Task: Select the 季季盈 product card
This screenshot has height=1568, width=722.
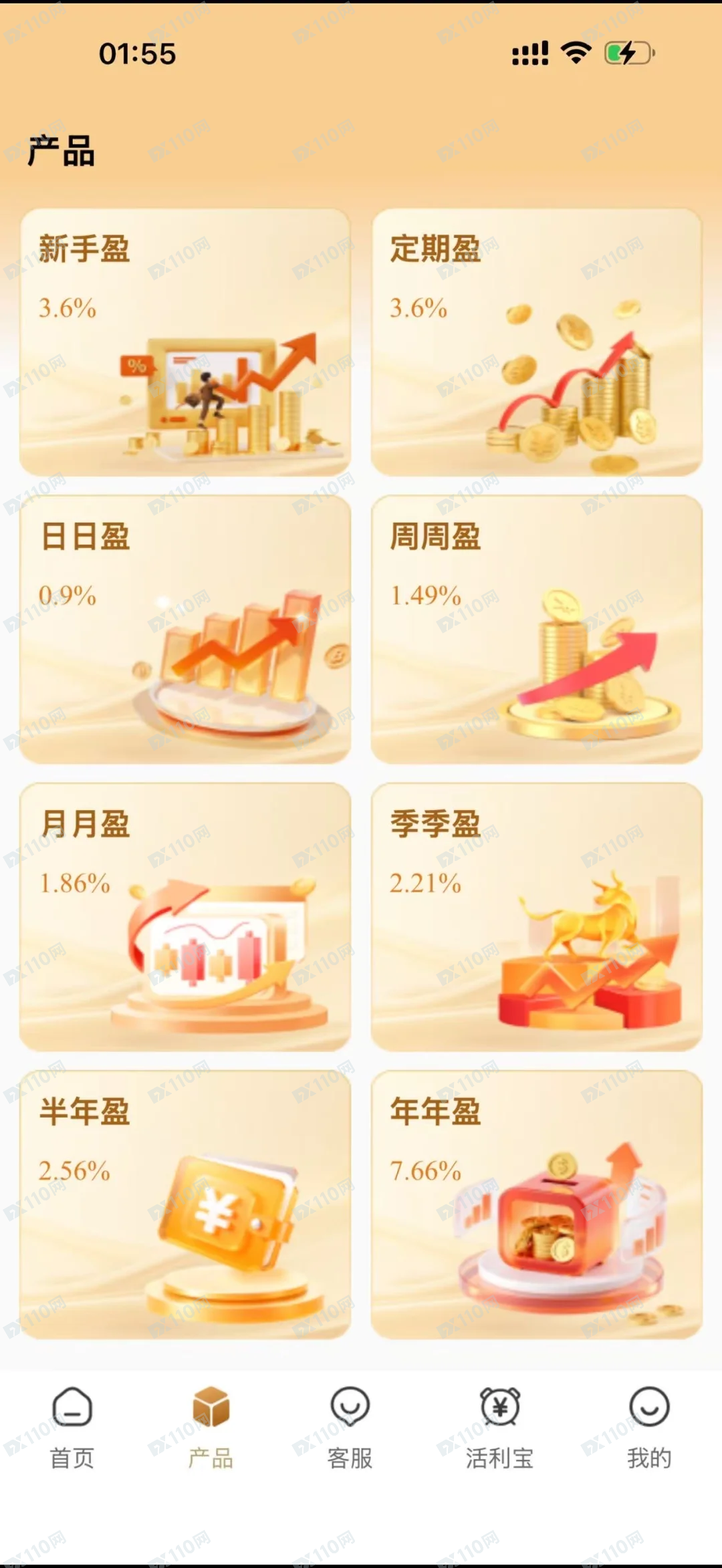Action: click(x=537, y=917)
